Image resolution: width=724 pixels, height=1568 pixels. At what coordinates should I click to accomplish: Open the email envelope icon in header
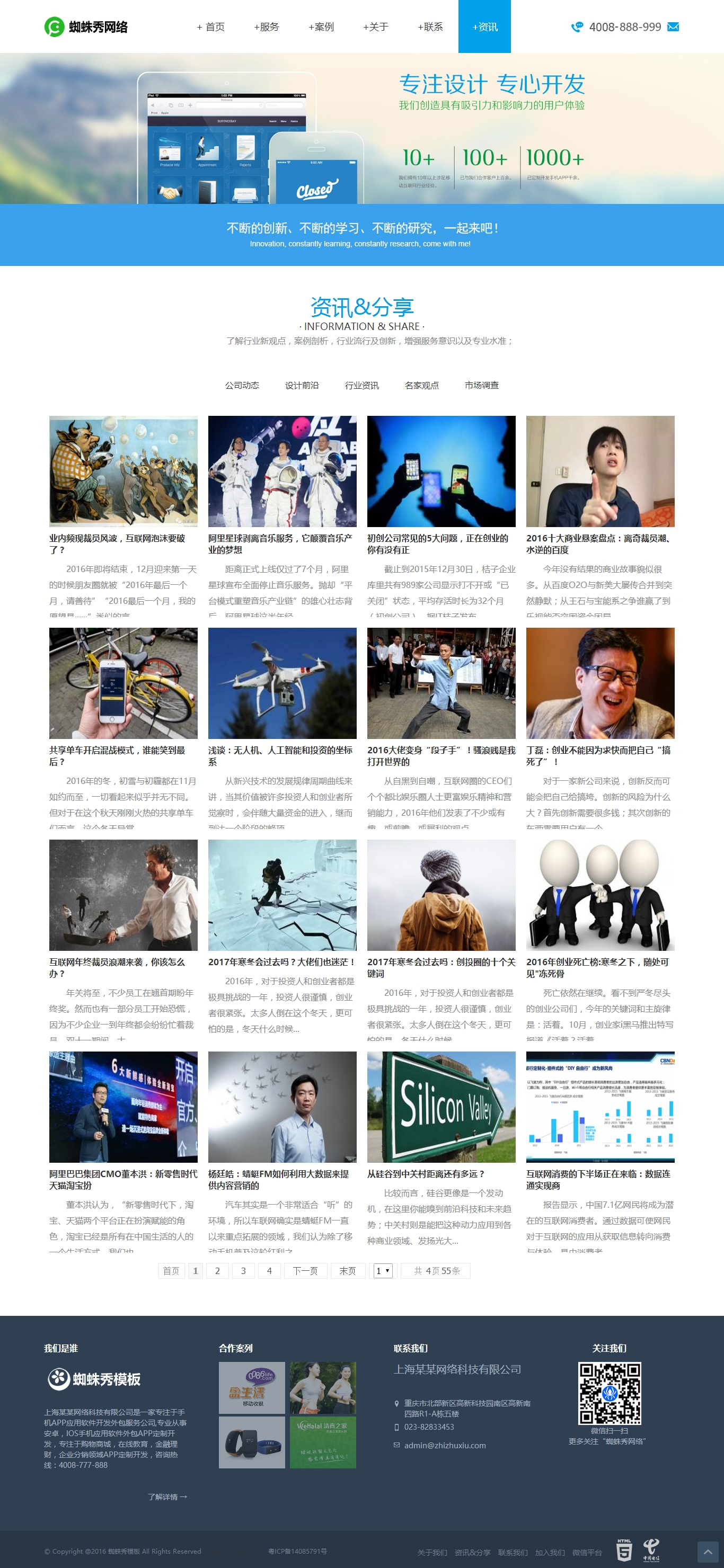click(673, 27)
